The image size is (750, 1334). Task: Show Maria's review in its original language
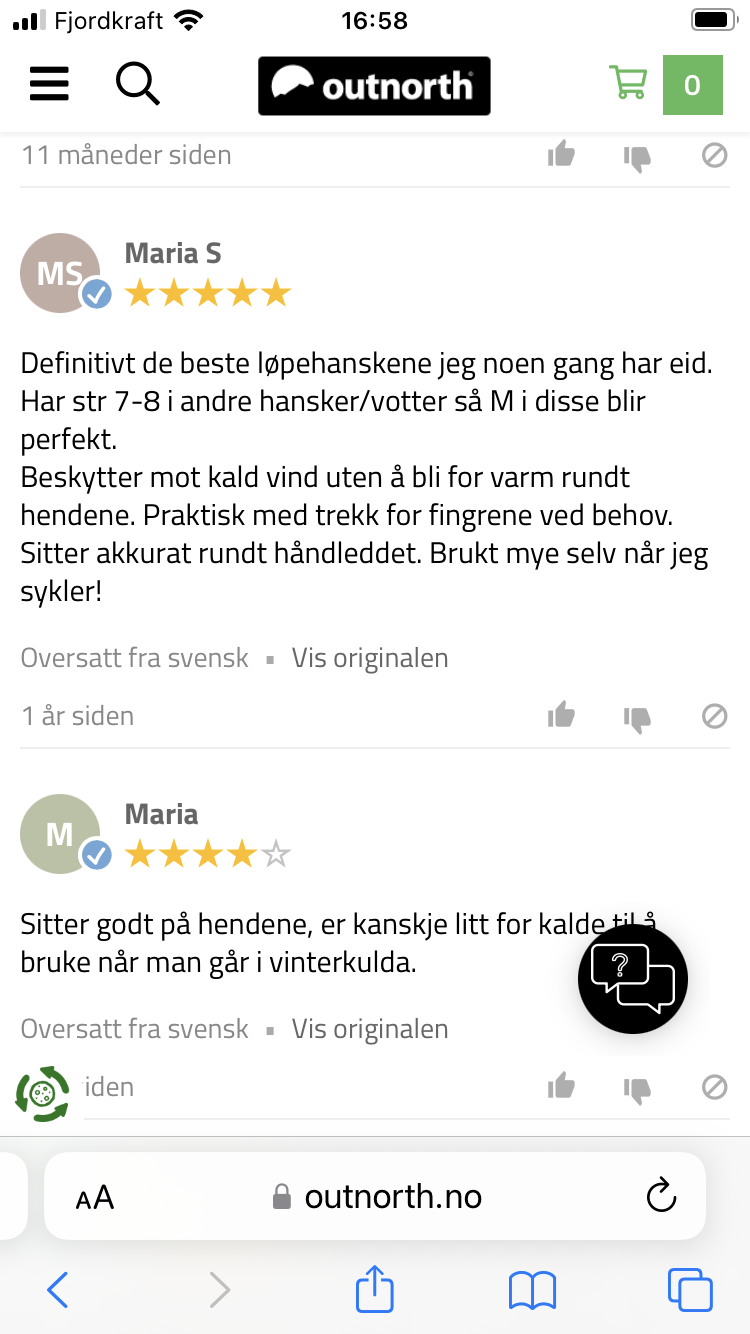pos(369,1027)
